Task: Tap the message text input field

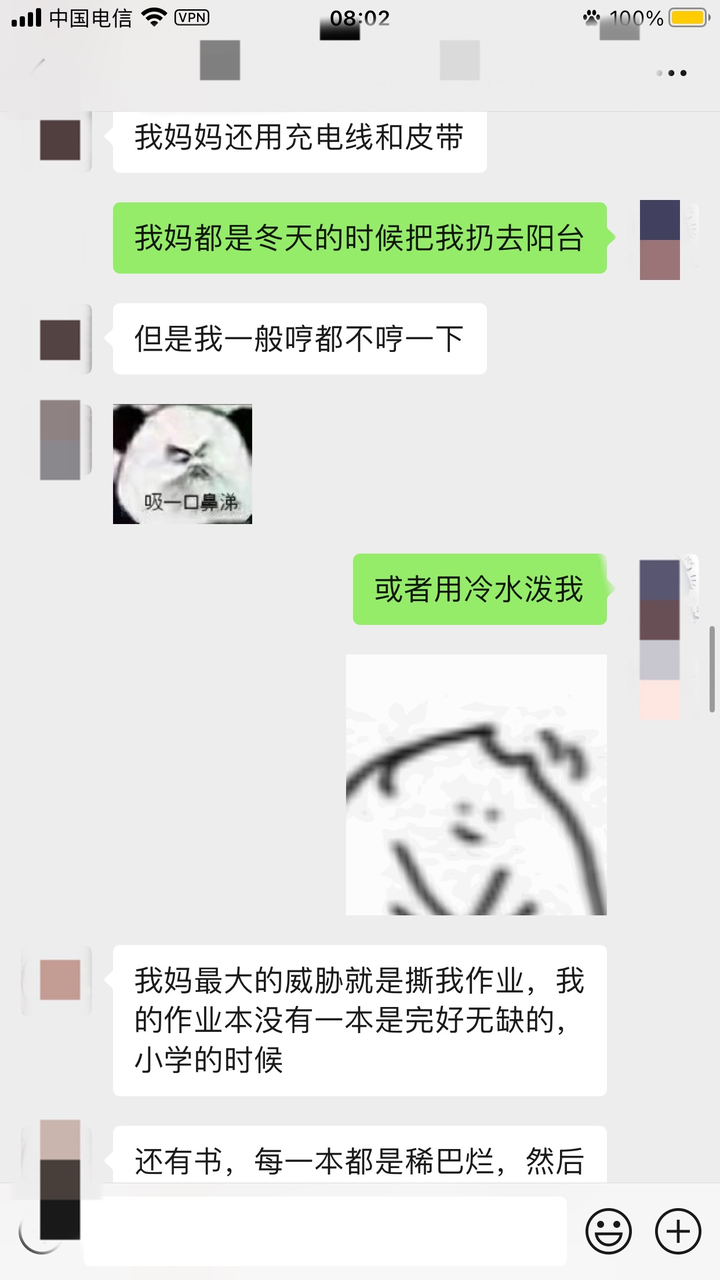Action: [325, 1231]
